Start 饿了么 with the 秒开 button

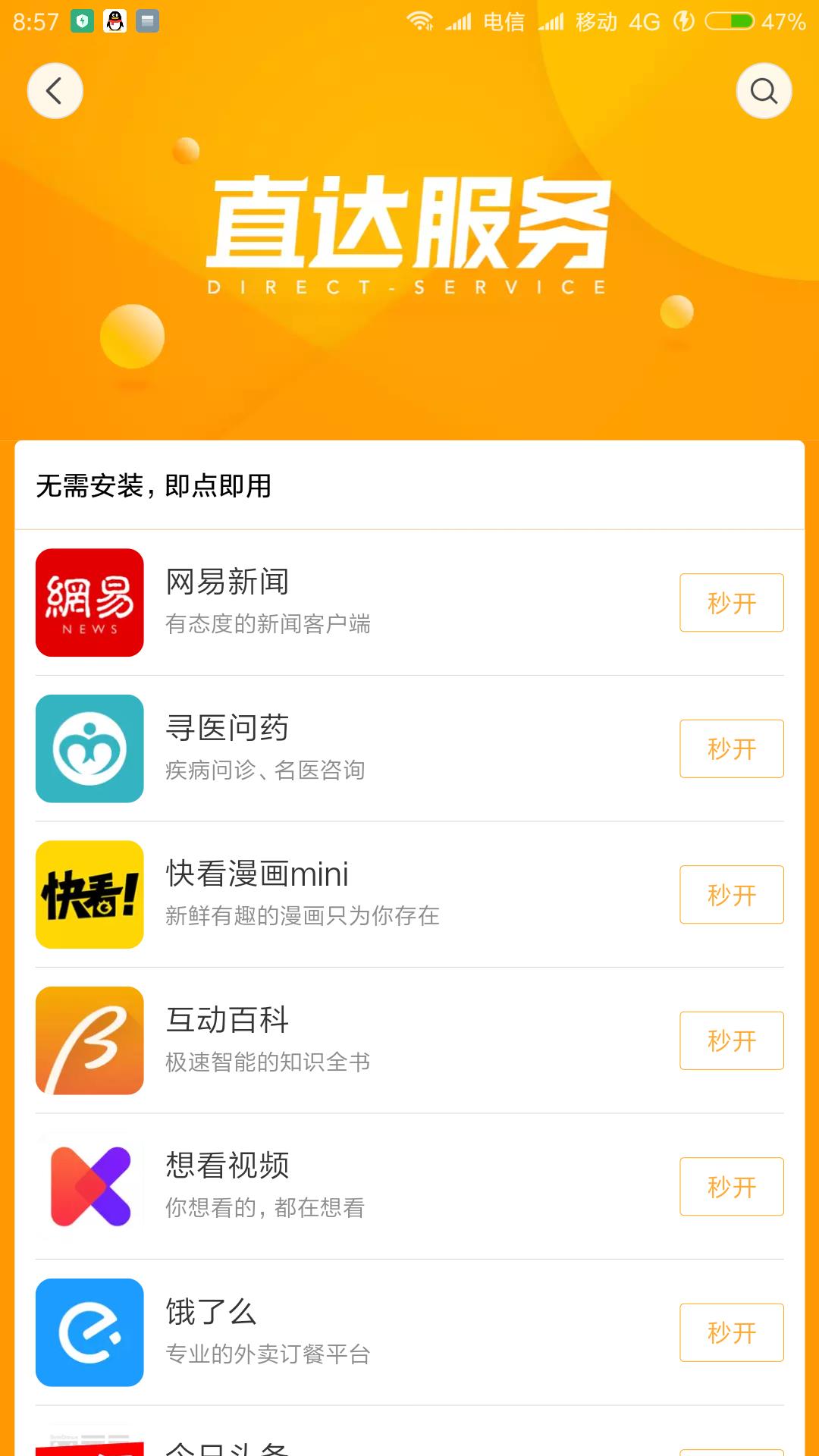731,1332
